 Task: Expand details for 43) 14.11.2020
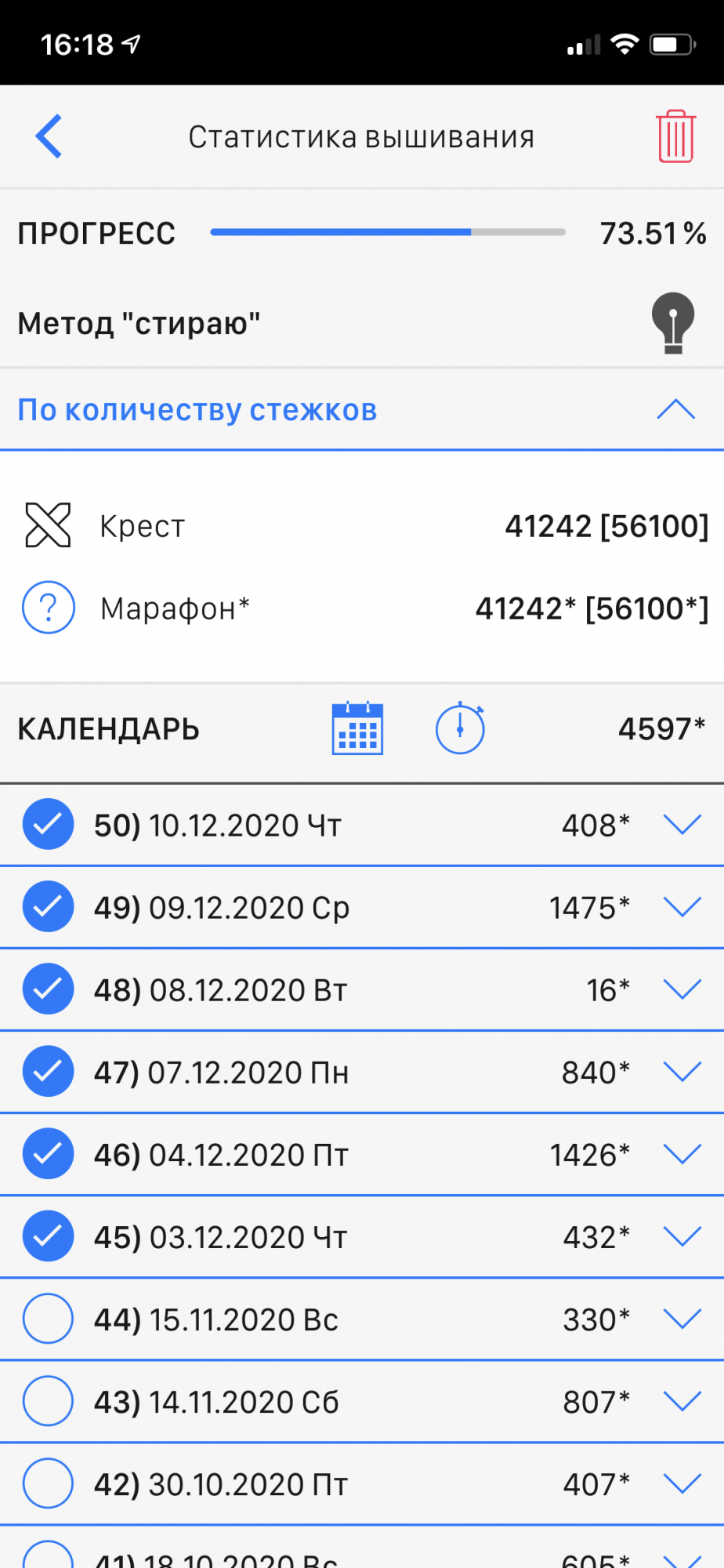click(682, 1401)
